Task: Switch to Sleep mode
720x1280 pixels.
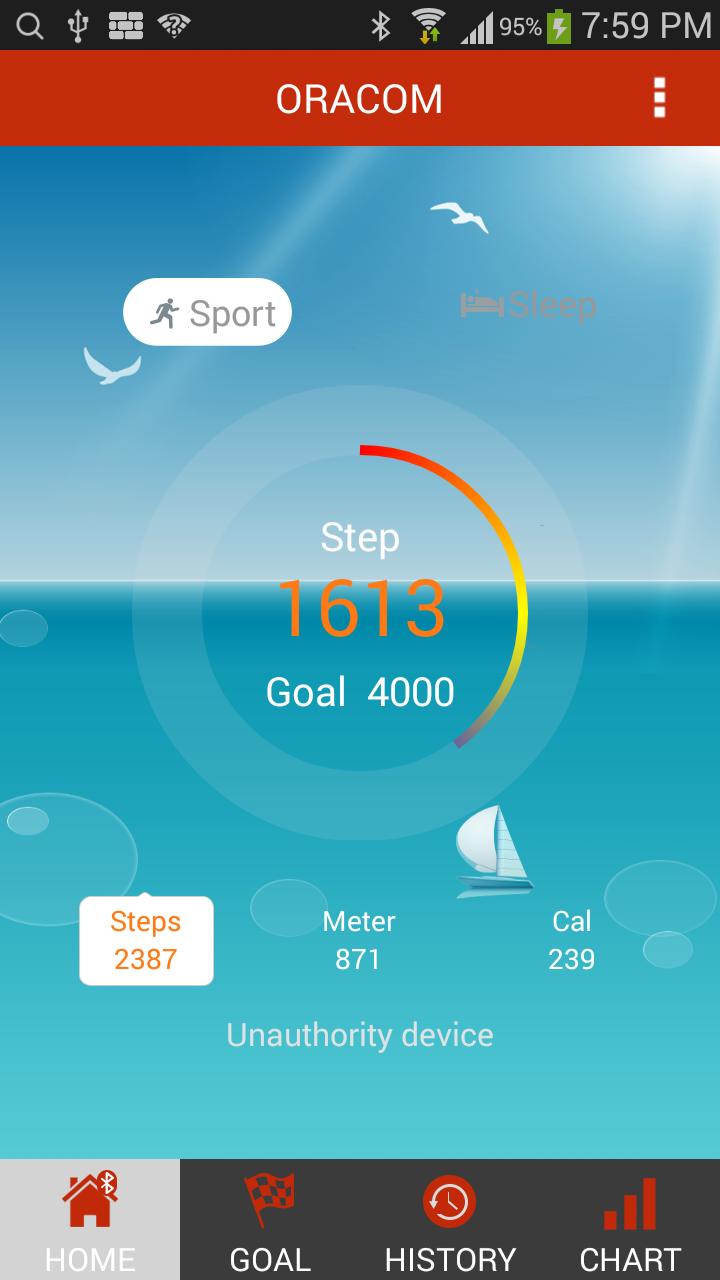Action: click(528, 304)
